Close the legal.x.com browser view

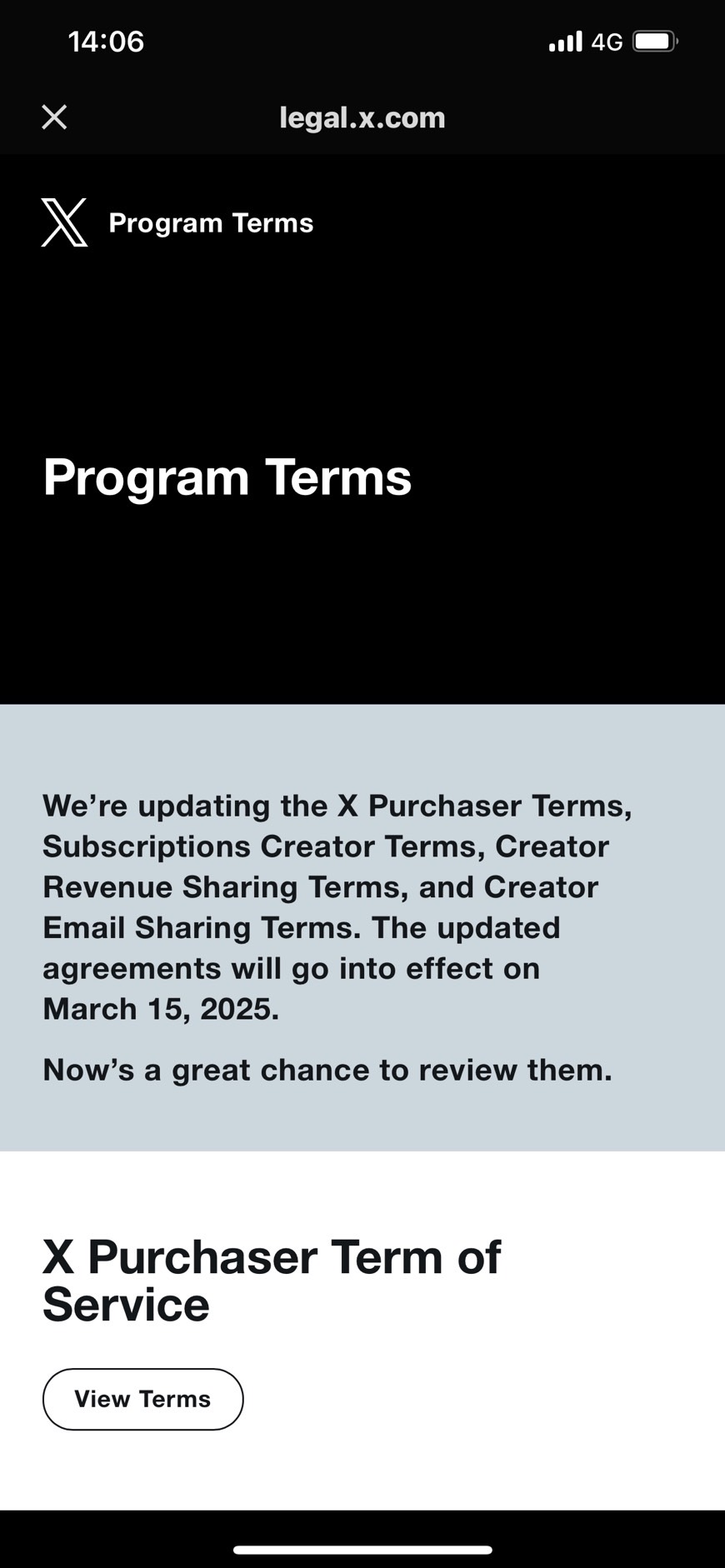pyautogui.click(x=54, y=117)
